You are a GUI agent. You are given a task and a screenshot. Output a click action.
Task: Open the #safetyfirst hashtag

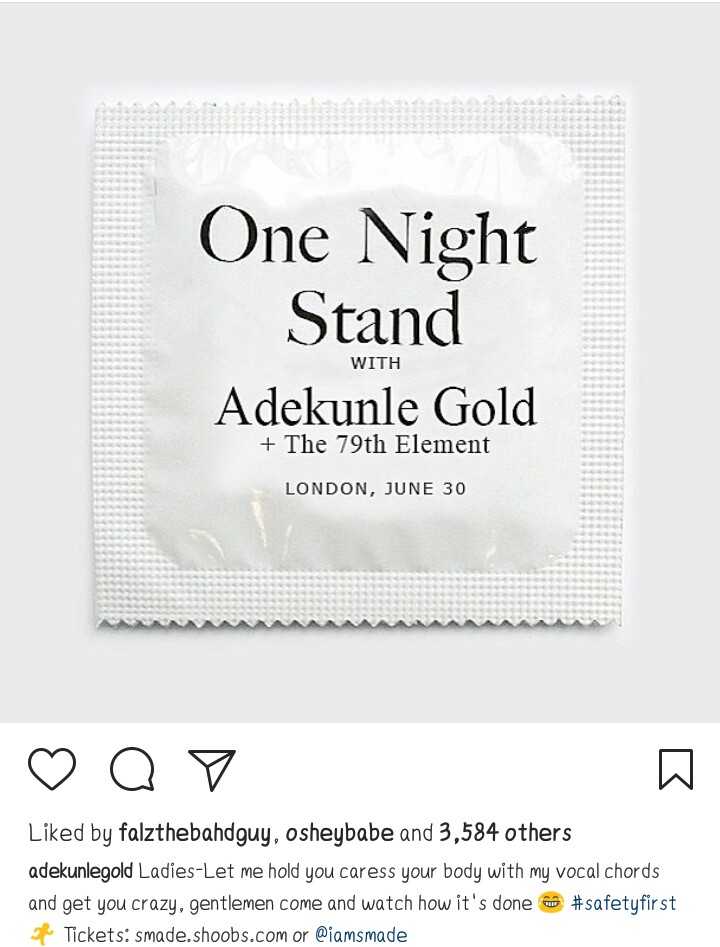[x=623, y=903]
